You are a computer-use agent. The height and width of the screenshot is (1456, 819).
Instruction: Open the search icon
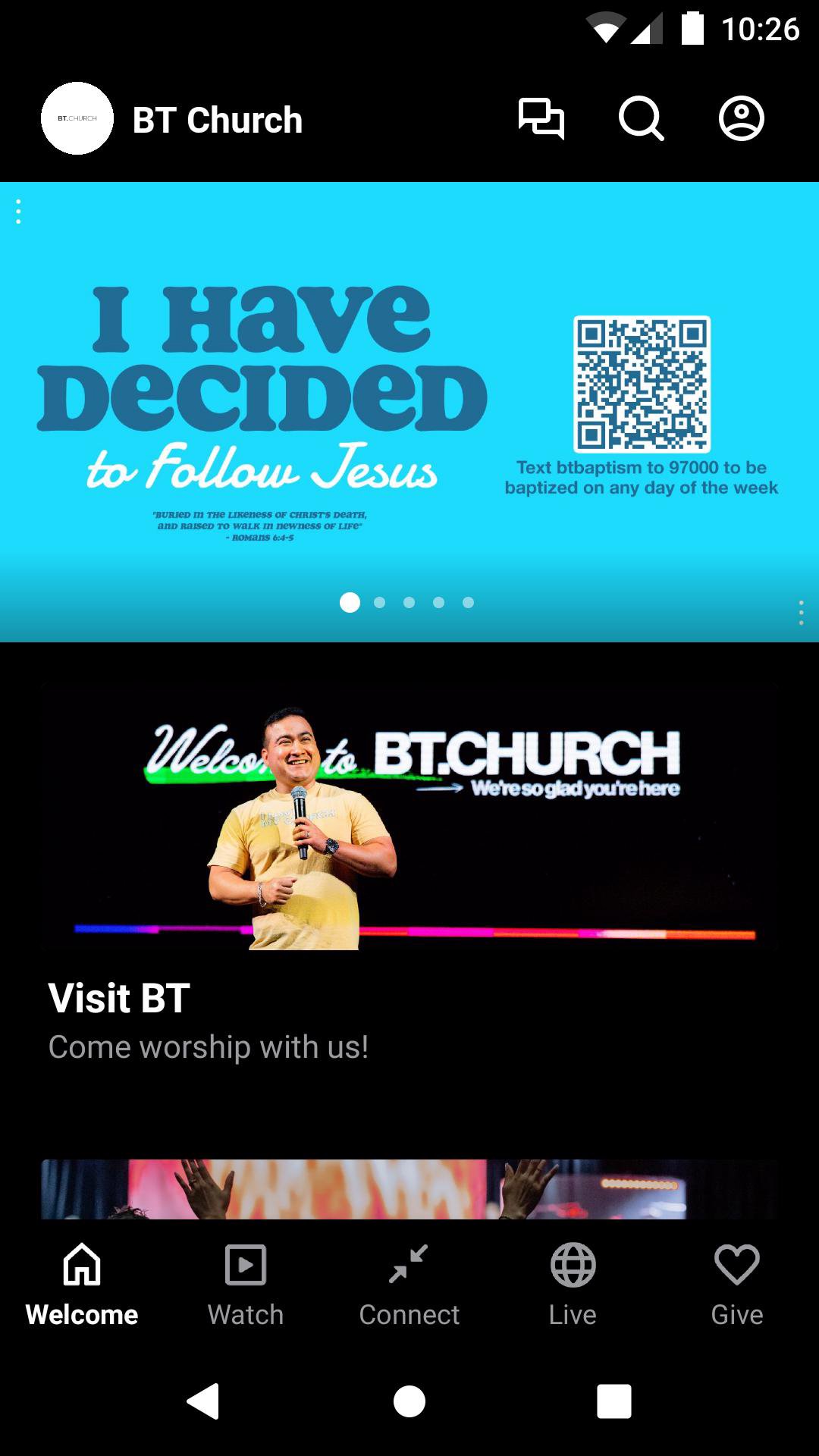coord(641,119)
